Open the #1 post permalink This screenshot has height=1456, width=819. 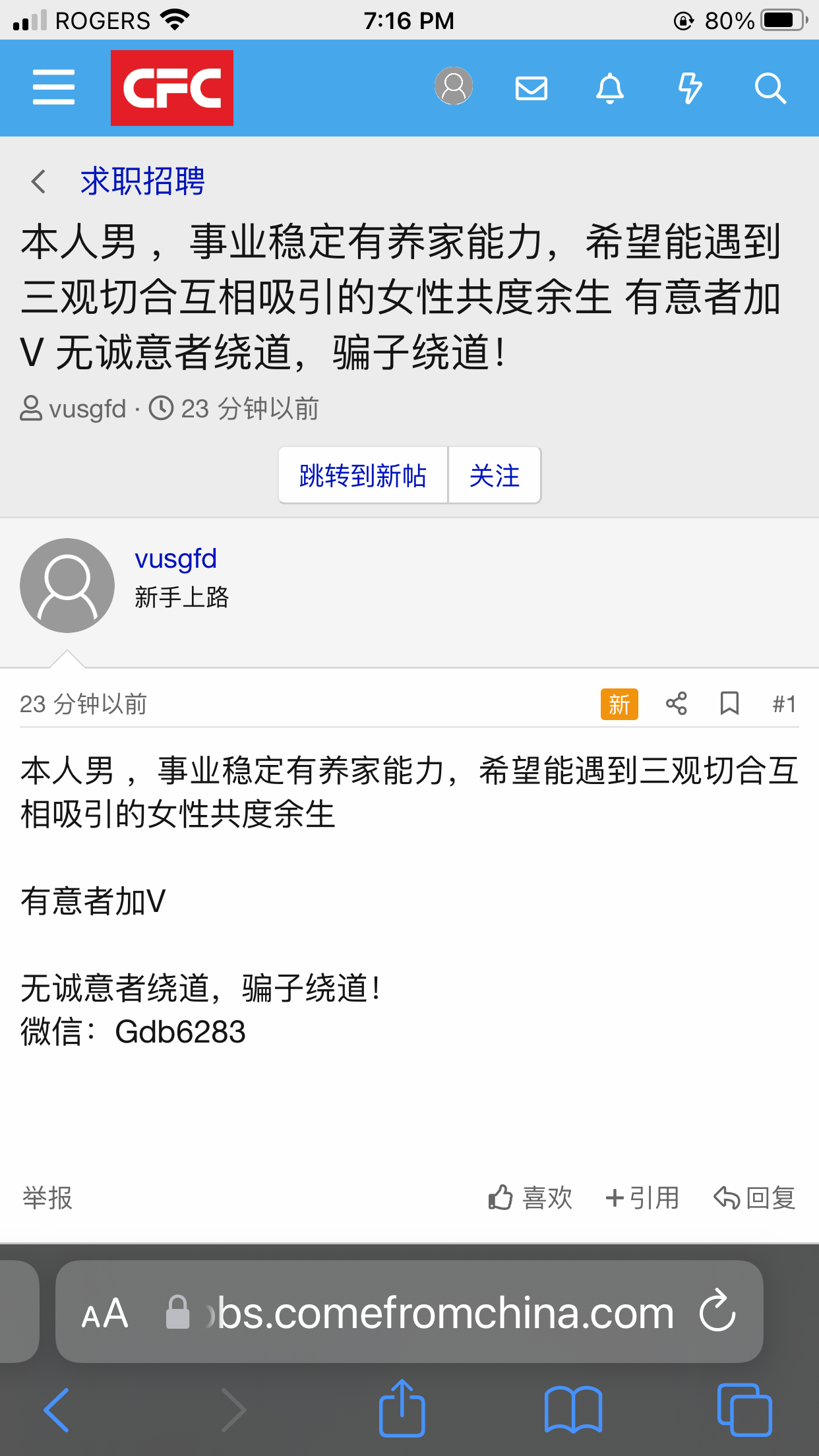tap(784, 704)
